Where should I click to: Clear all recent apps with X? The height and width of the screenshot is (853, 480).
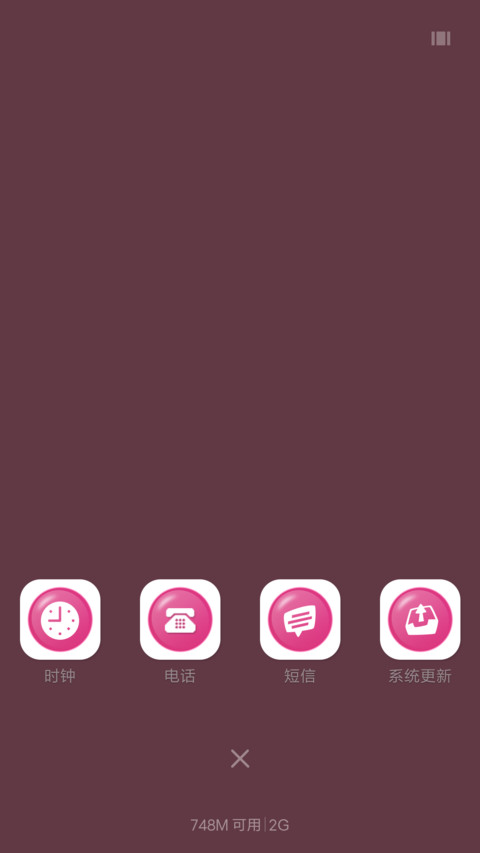pos(240,758)
